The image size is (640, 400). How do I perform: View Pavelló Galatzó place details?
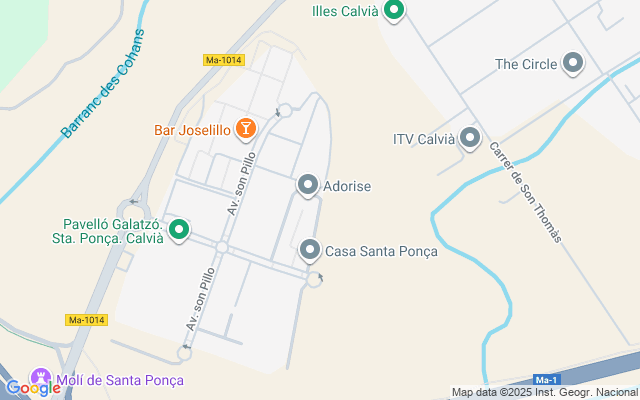(x=180, y=231)
